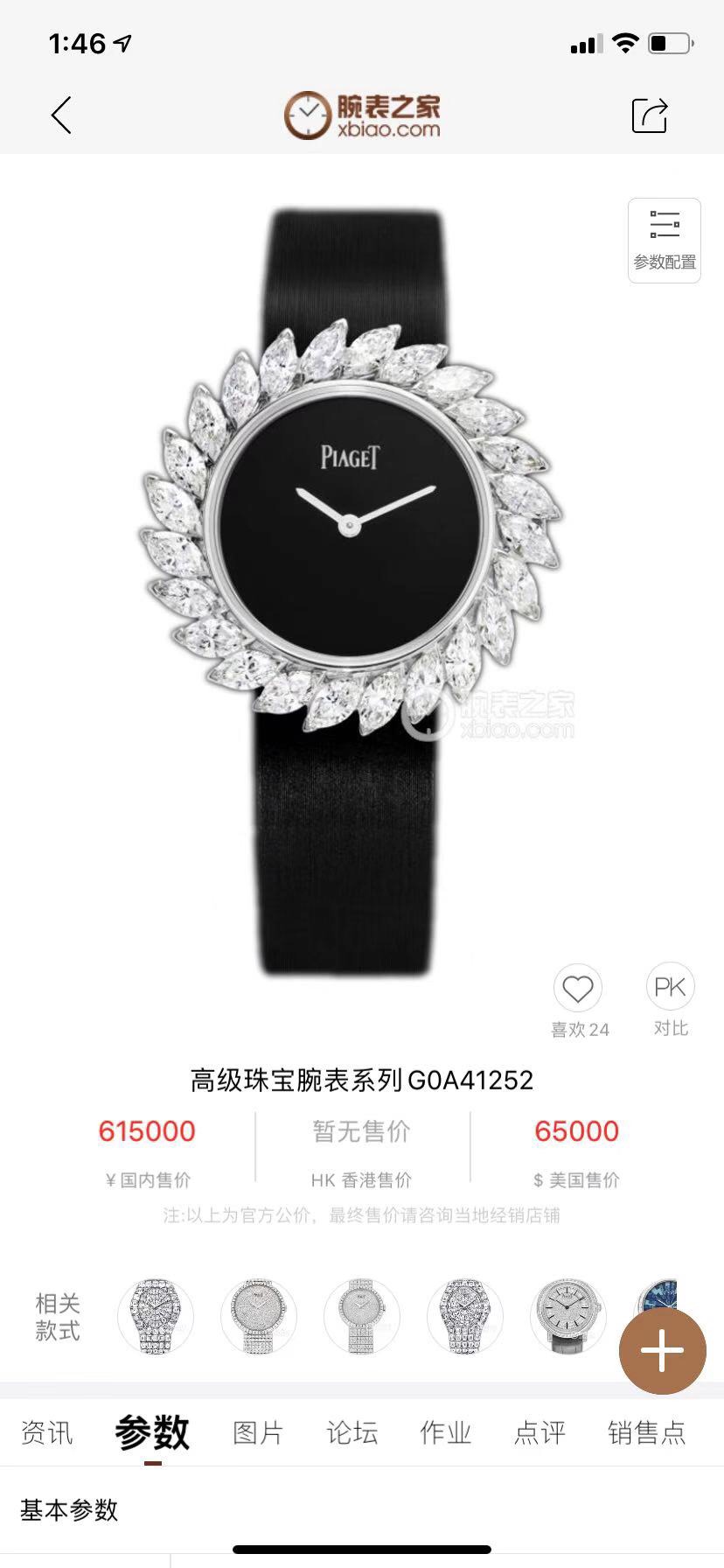Open the full diamond bracelet related watch
Screen dimensions: 724x1568
[x=155, y=1317]
